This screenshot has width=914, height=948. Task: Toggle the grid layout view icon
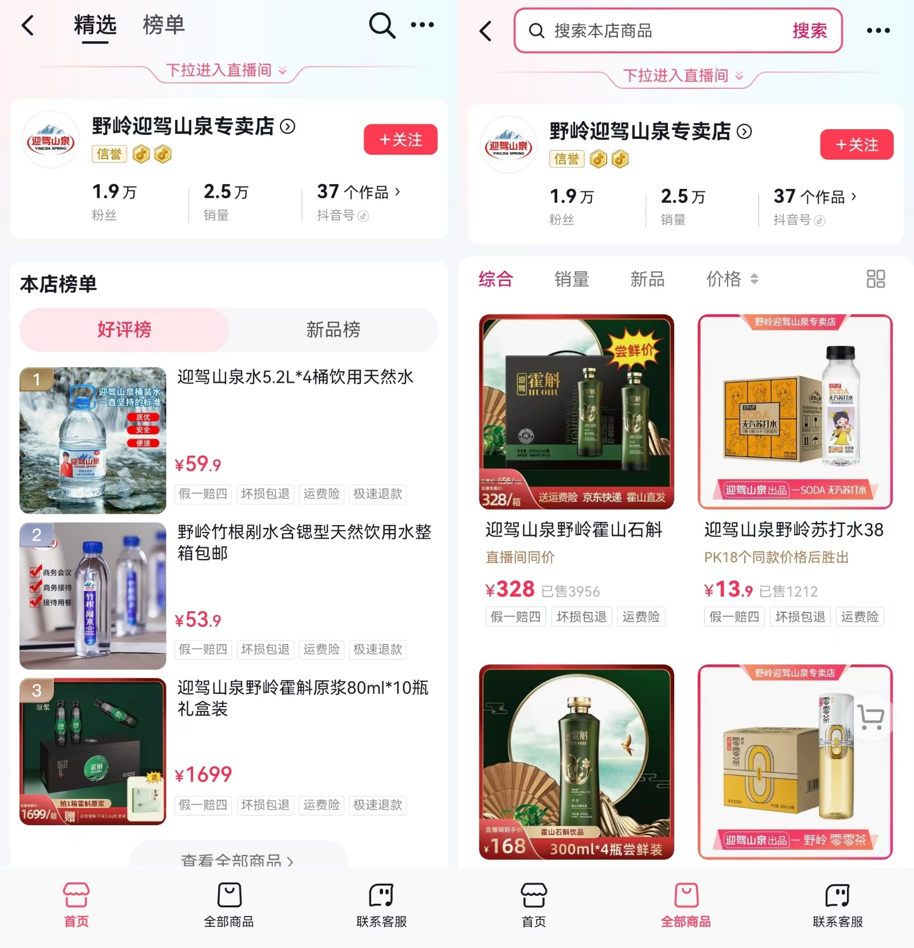click(x=875, y=280)
